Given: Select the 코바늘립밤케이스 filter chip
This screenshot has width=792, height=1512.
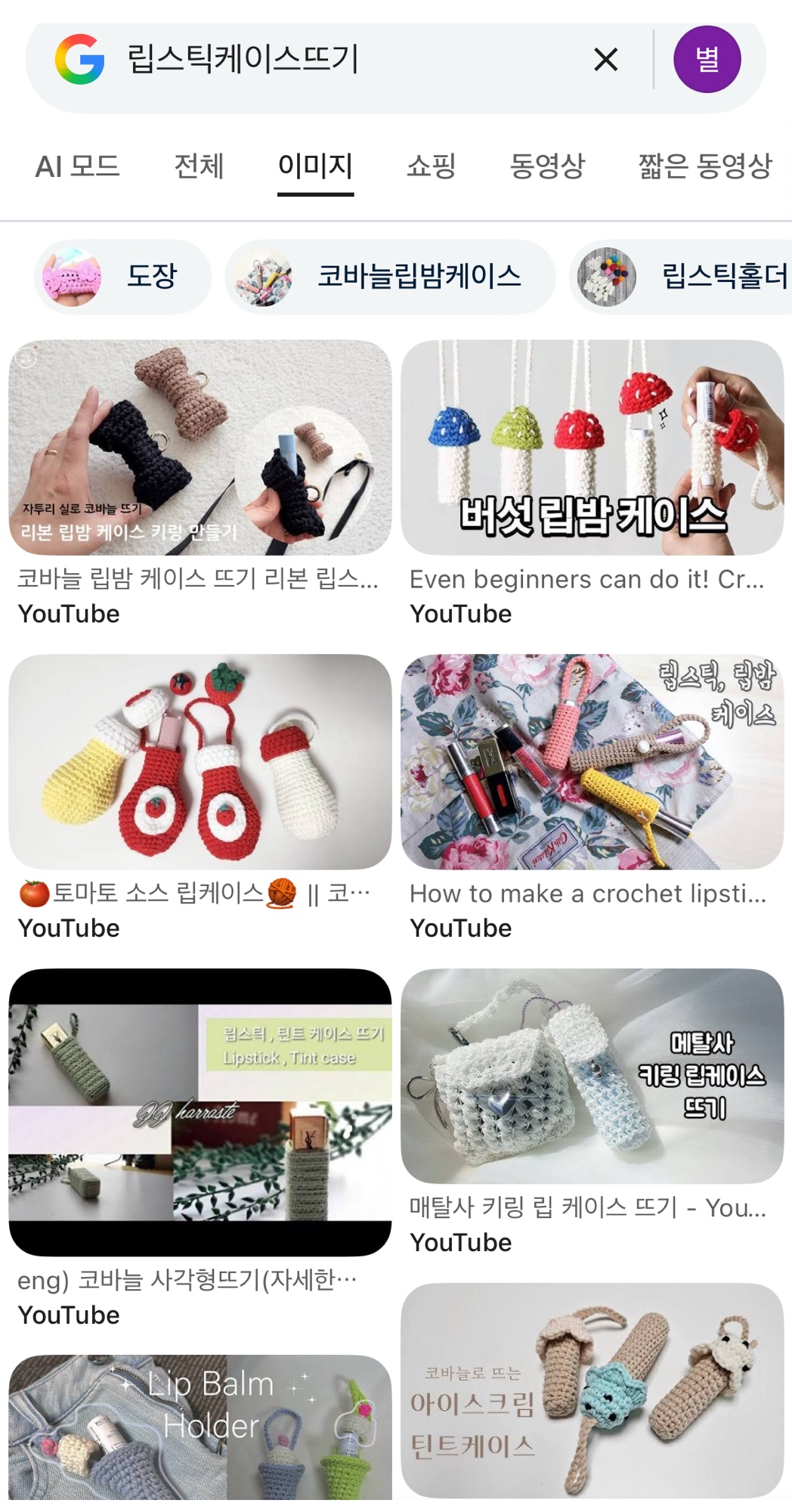Looking at the screenshot, I should click(389, 276).
